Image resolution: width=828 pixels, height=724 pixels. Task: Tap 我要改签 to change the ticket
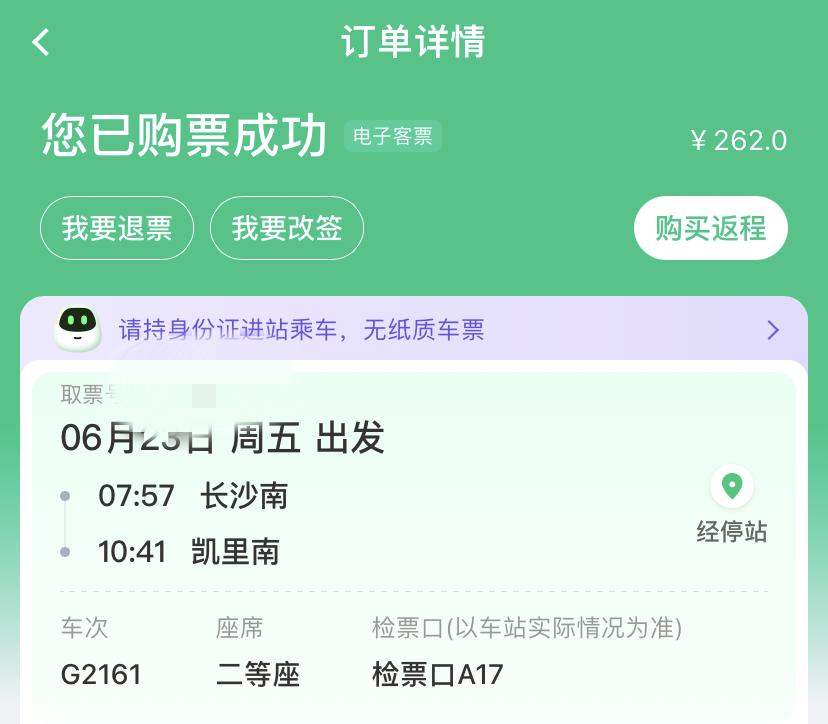coord(286,228)
